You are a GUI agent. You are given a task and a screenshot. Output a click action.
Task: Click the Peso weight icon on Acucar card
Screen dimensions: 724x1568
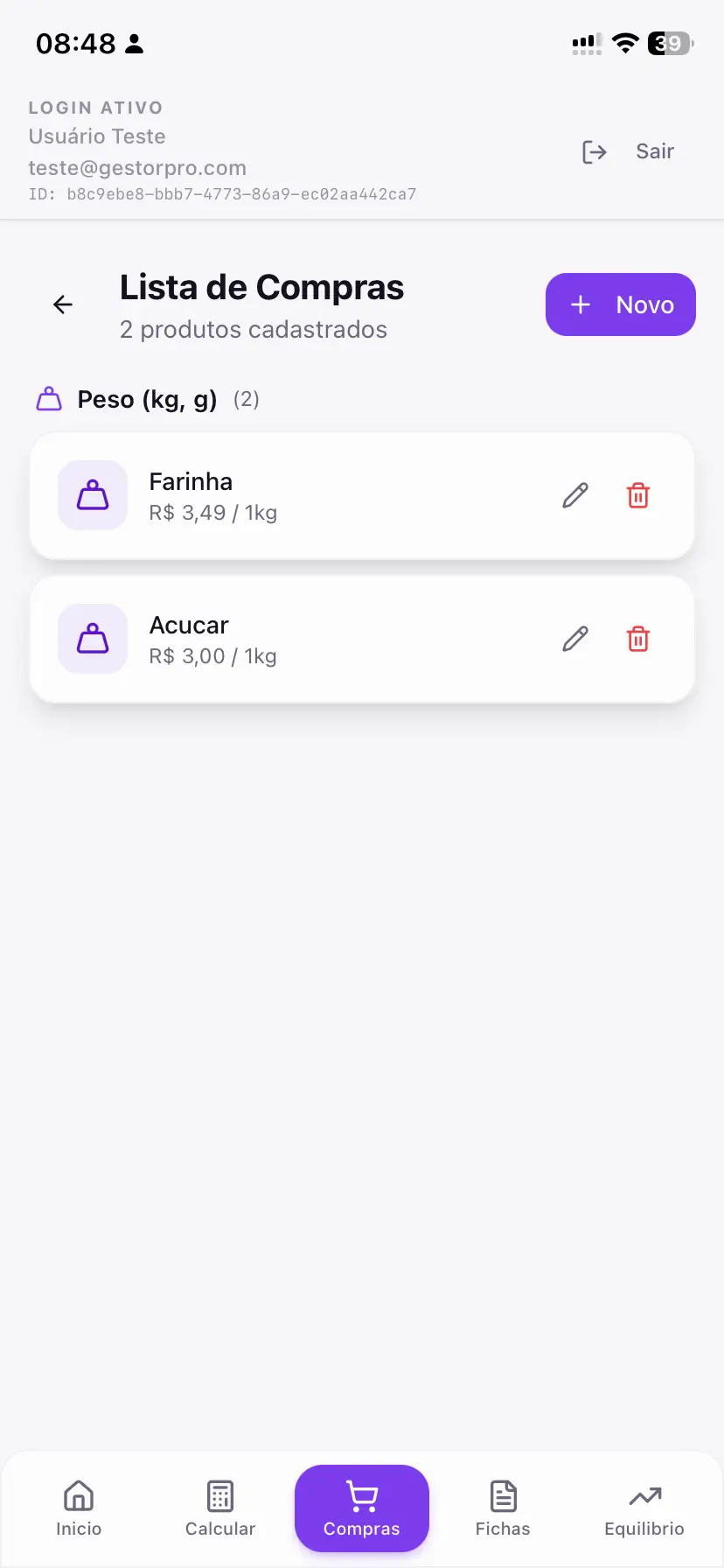(x=92, y=639)
